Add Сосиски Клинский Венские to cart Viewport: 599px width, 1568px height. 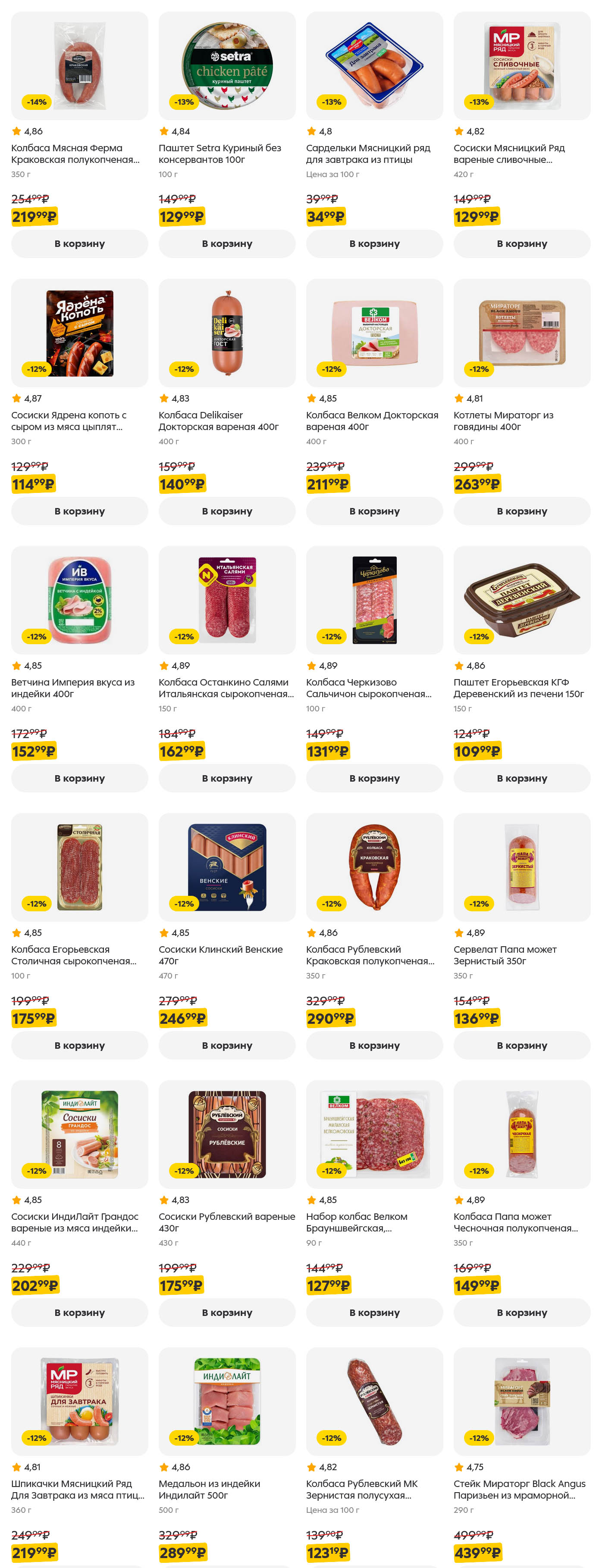[227, 1045]
